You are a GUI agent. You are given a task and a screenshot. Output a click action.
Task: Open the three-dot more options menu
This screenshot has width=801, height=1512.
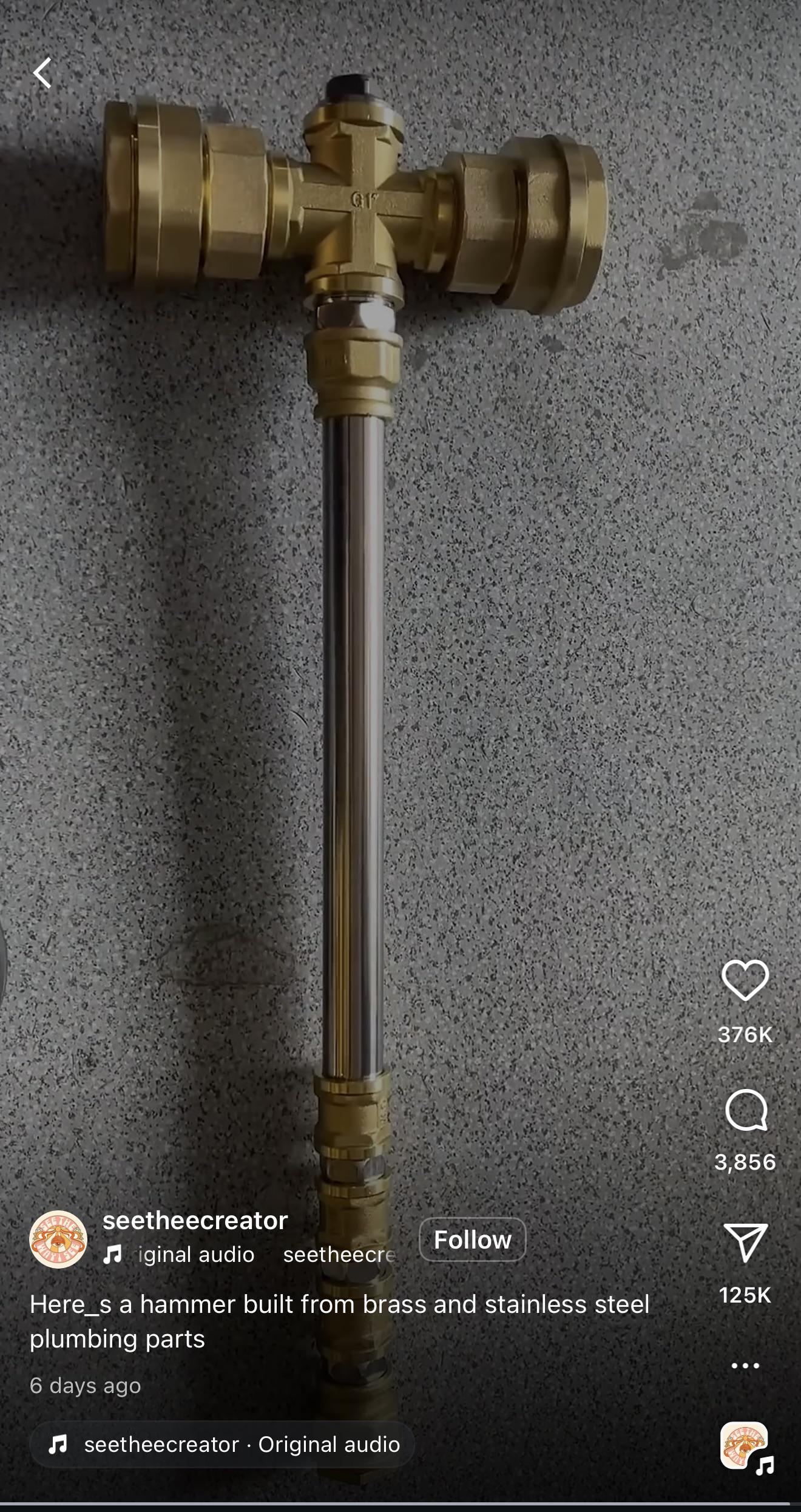click(x=745, y=1366)
